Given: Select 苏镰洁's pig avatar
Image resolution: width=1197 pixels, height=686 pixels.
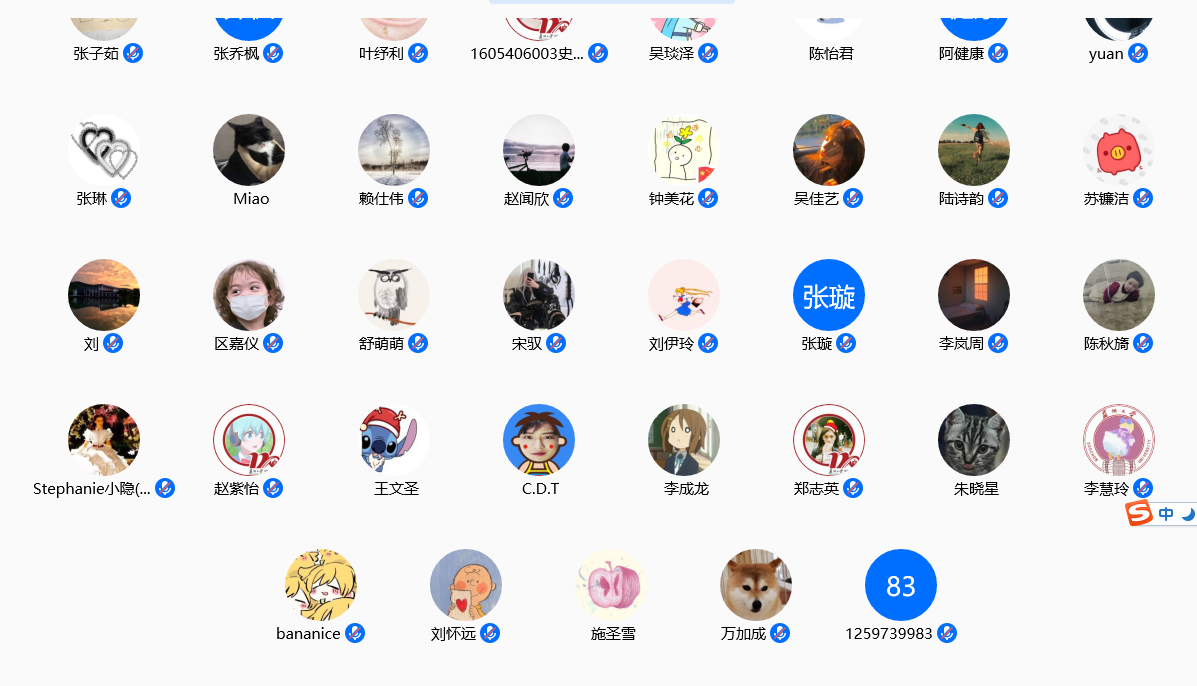Looking at the screenshot, I should [1119, 150].
